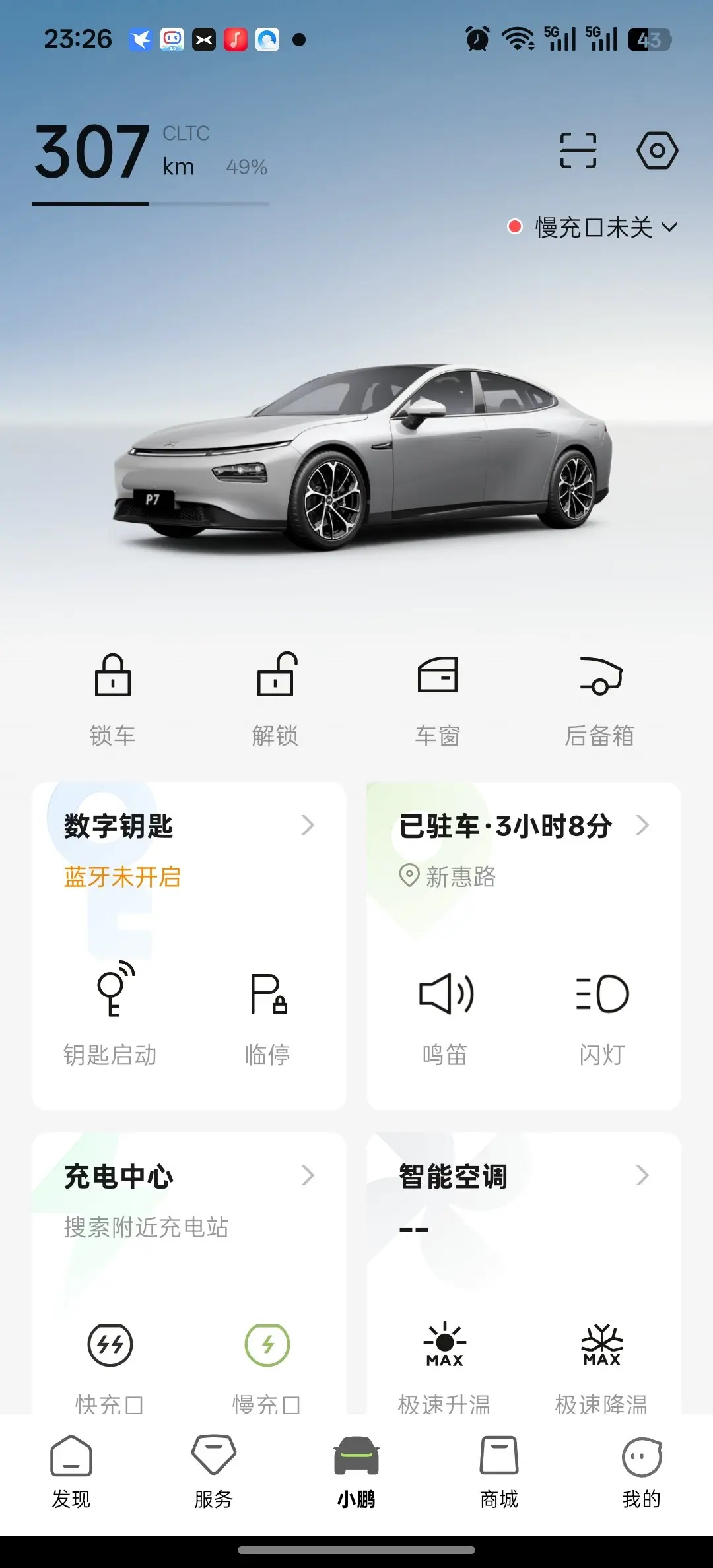The height and width of the screenshot is (1568, 713).
Task: Flash the lights with 闪灯
Action: [x=602, y=1014]
